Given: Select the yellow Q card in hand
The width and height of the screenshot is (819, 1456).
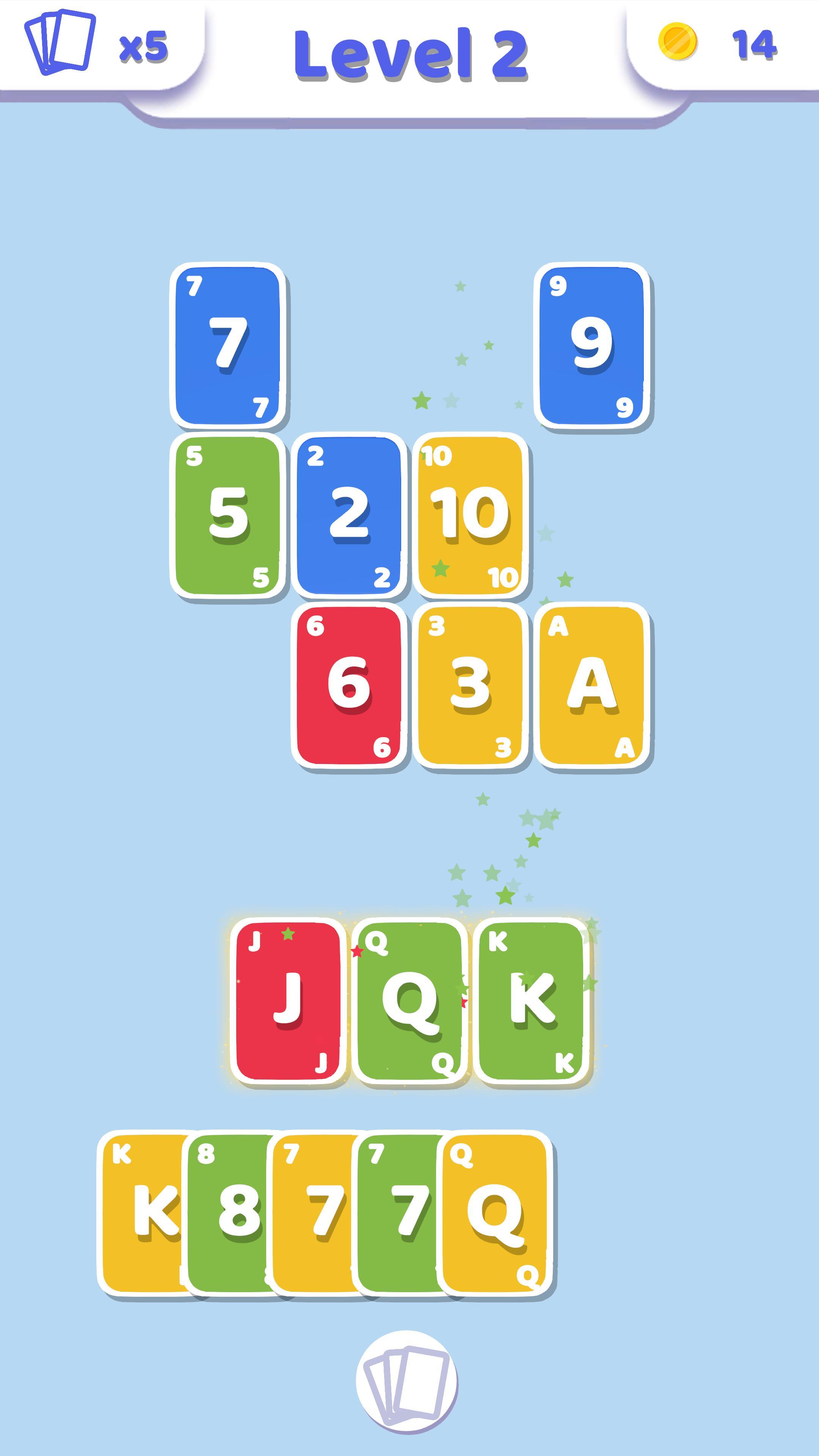Looking at the screenshot, I should 496,1215.
